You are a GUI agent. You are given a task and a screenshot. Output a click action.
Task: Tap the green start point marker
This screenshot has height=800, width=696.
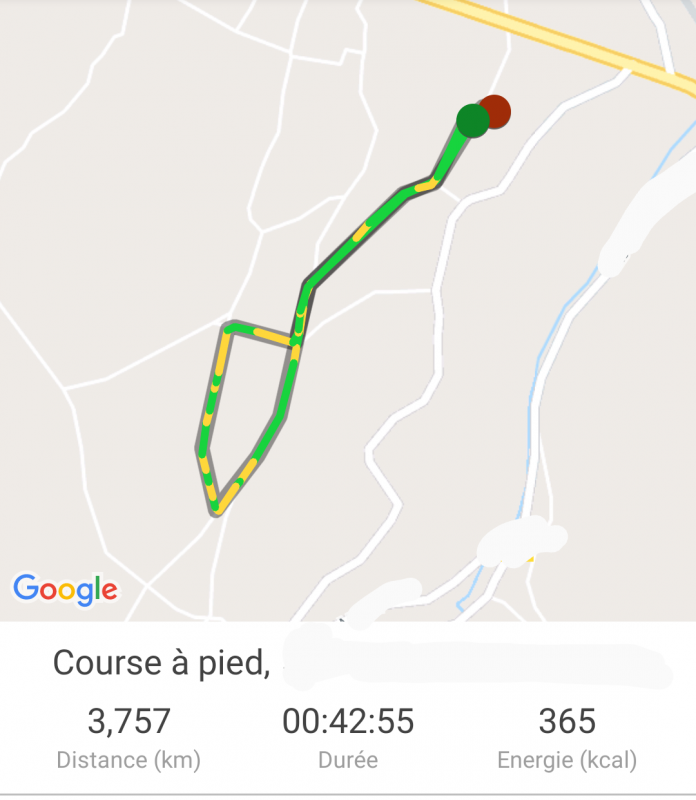[x=471, y=121]
